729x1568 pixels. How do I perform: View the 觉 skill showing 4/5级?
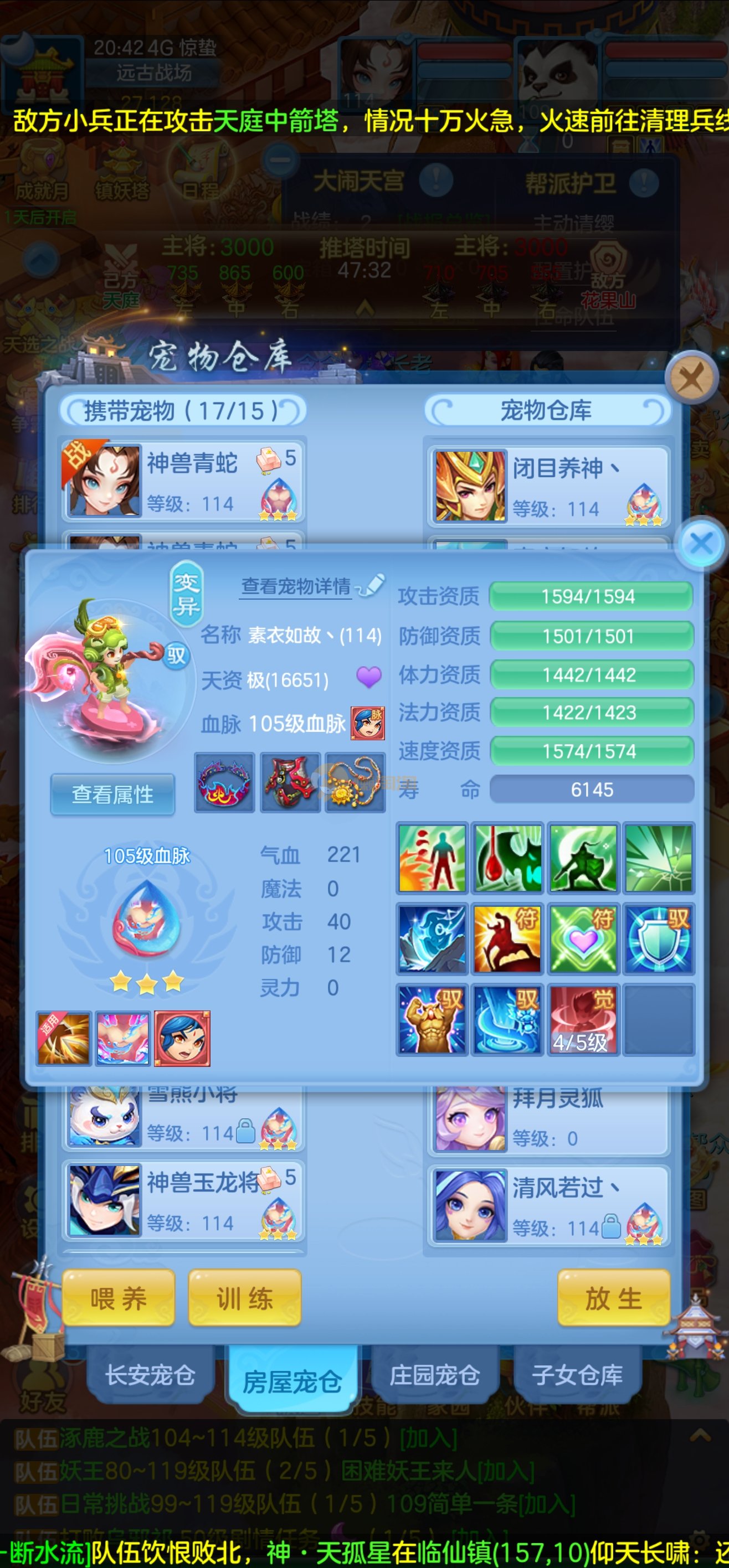(x=583, y=1019)
